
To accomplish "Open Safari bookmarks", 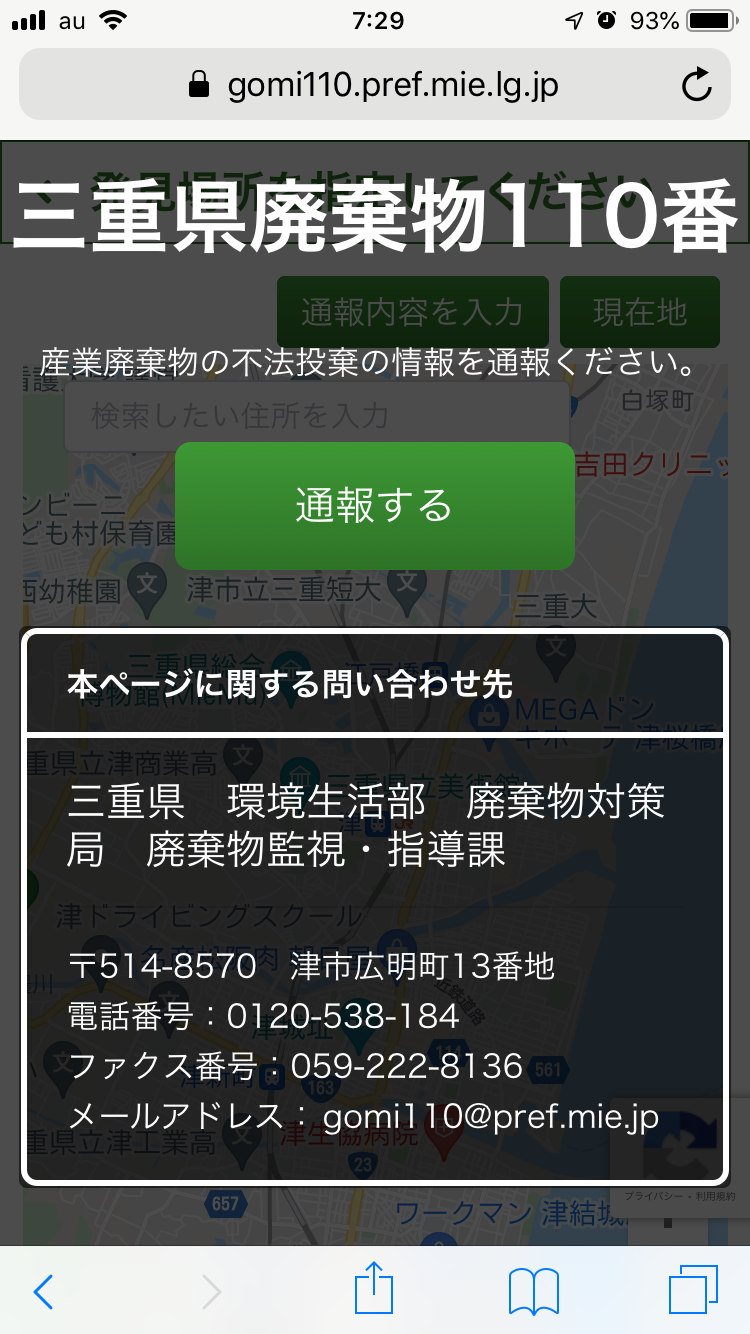I will coord(533,1291).
